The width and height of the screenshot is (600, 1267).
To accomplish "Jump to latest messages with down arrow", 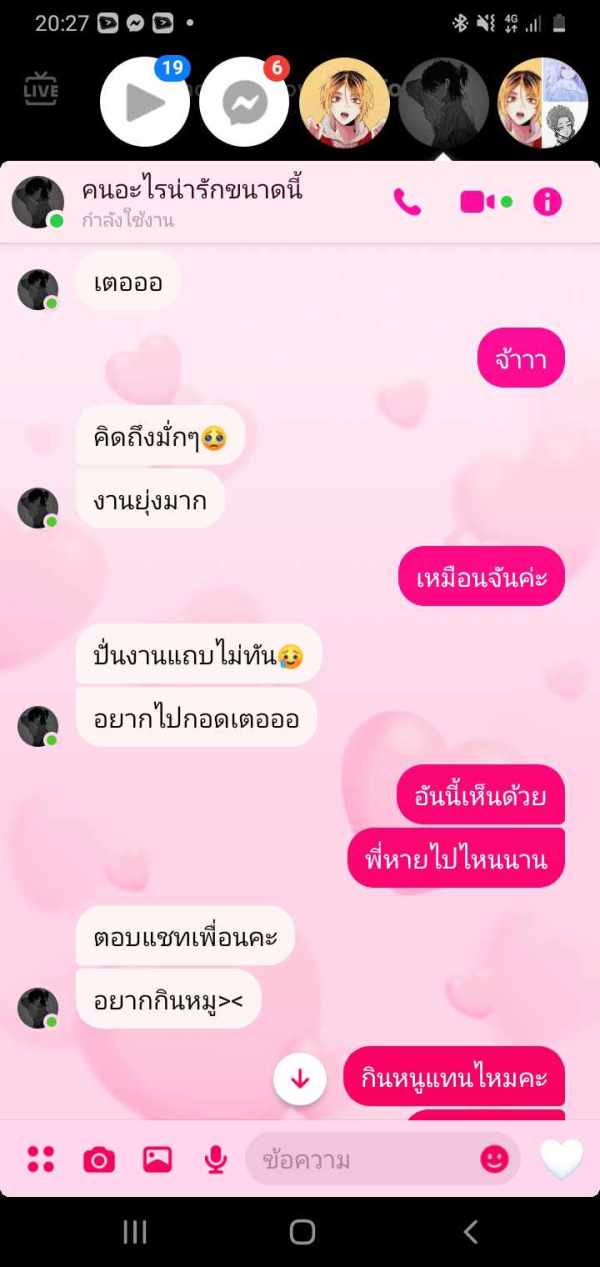I will coord(300,1080).
